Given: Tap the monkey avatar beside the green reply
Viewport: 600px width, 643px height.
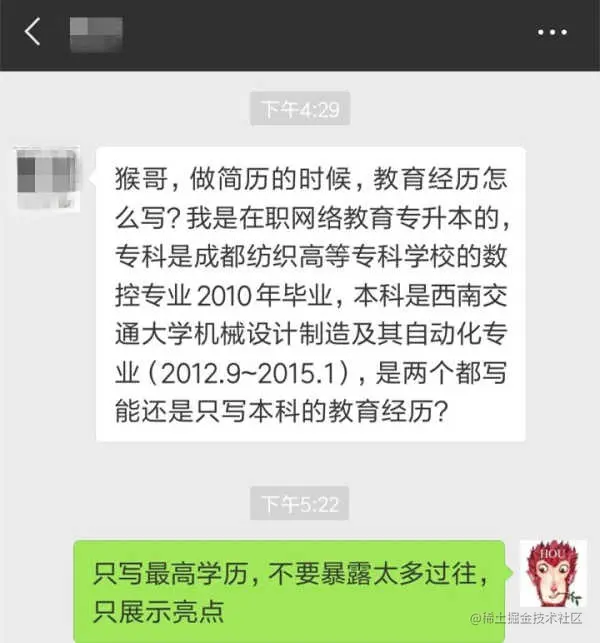Looking at the screenshot, I should point(551,575).
